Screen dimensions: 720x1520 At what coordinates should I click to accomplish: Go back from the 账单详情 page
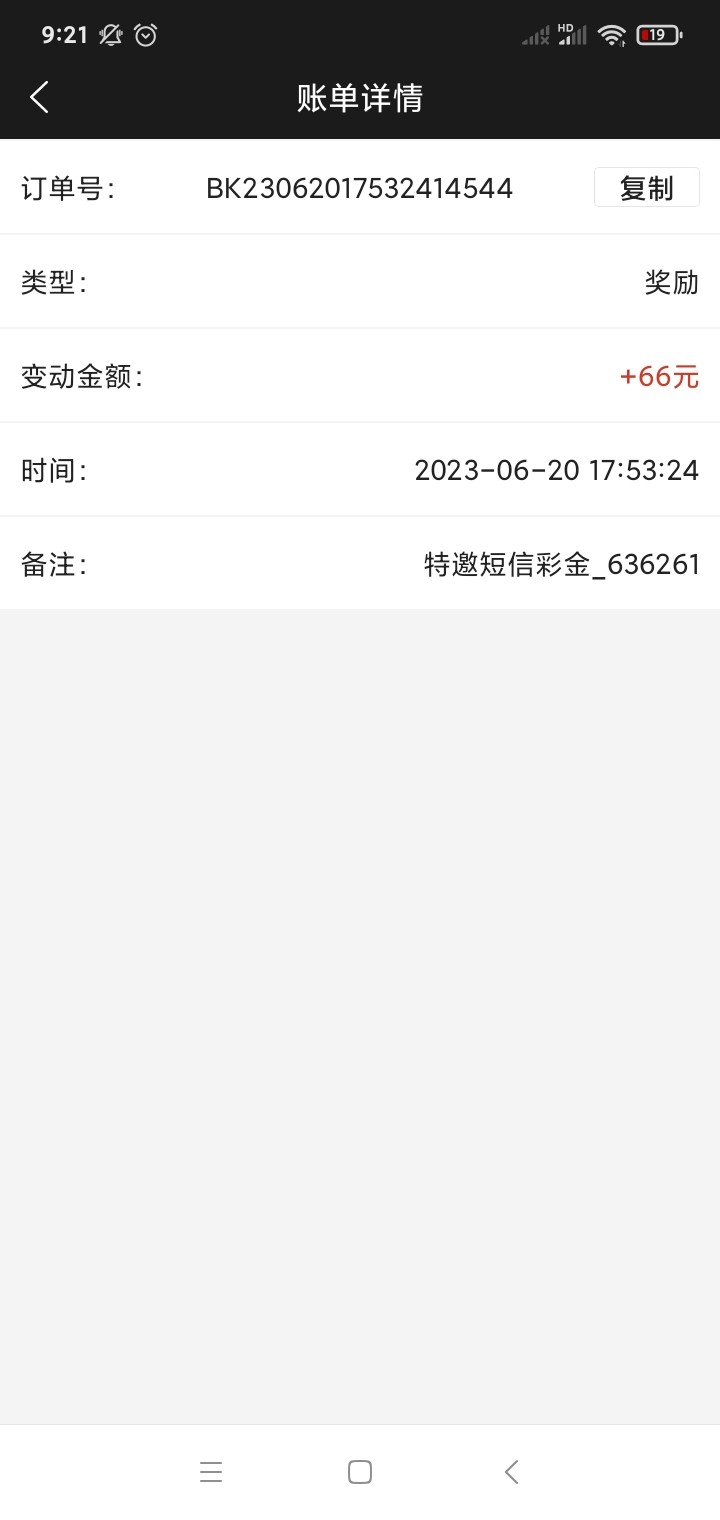click(40, 97)
